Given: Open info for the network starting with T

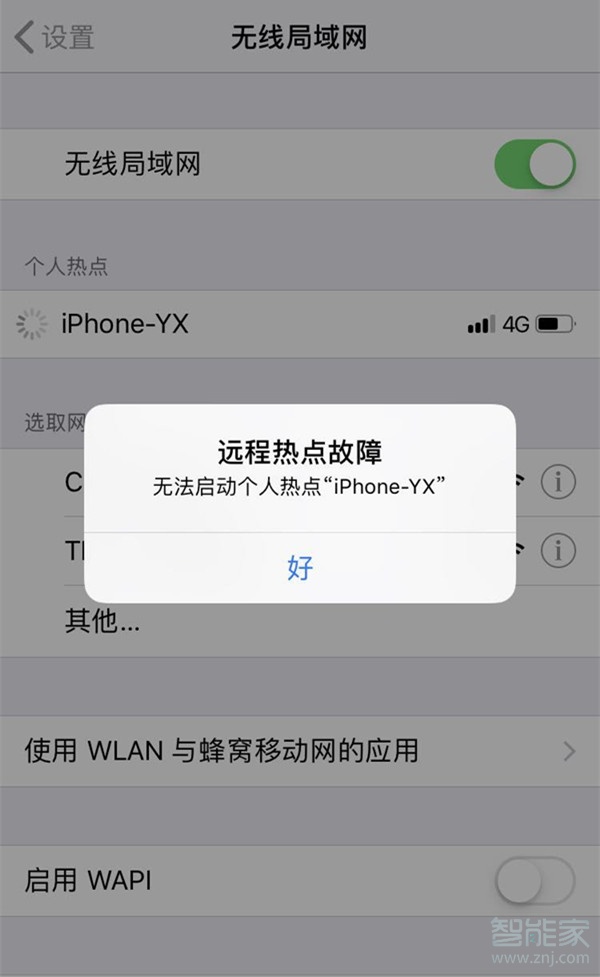Looking at the screenshot, I should point(558,549).
